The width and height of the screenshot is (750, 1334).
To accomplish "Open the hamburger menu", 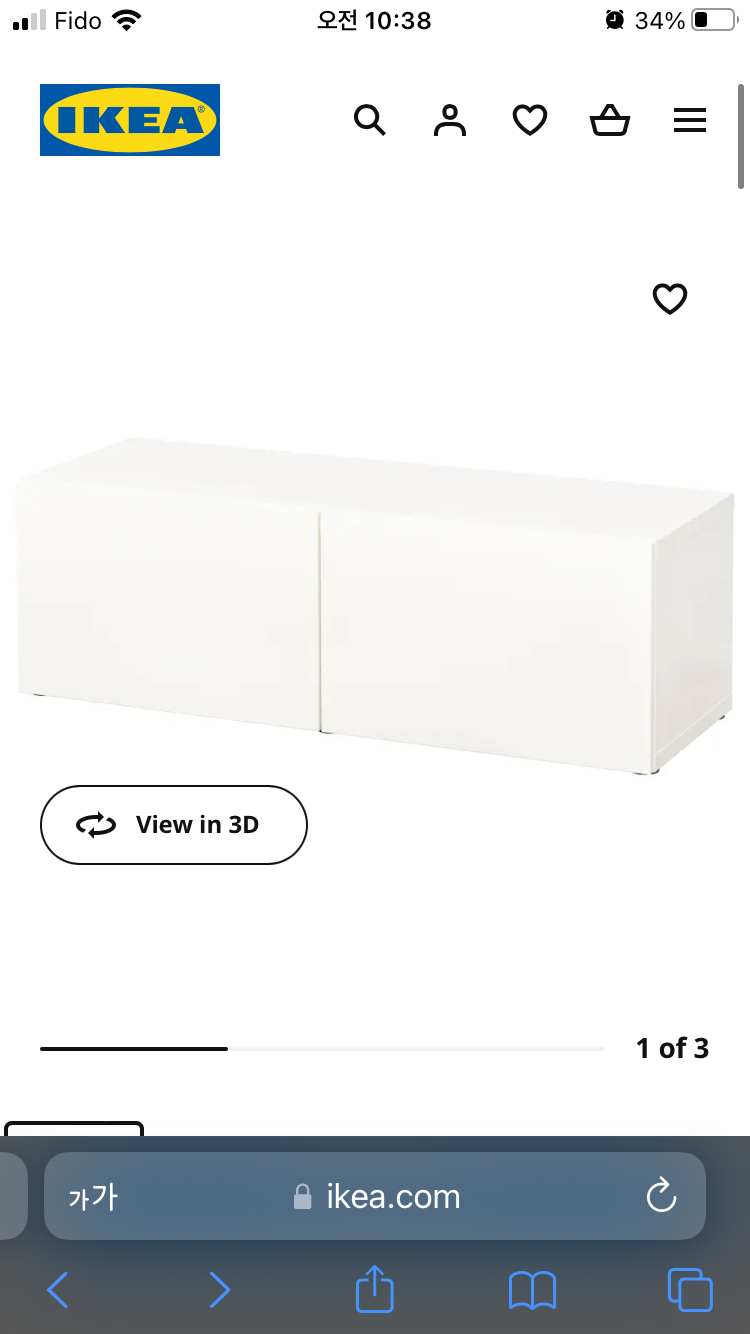I will point(690,121).
